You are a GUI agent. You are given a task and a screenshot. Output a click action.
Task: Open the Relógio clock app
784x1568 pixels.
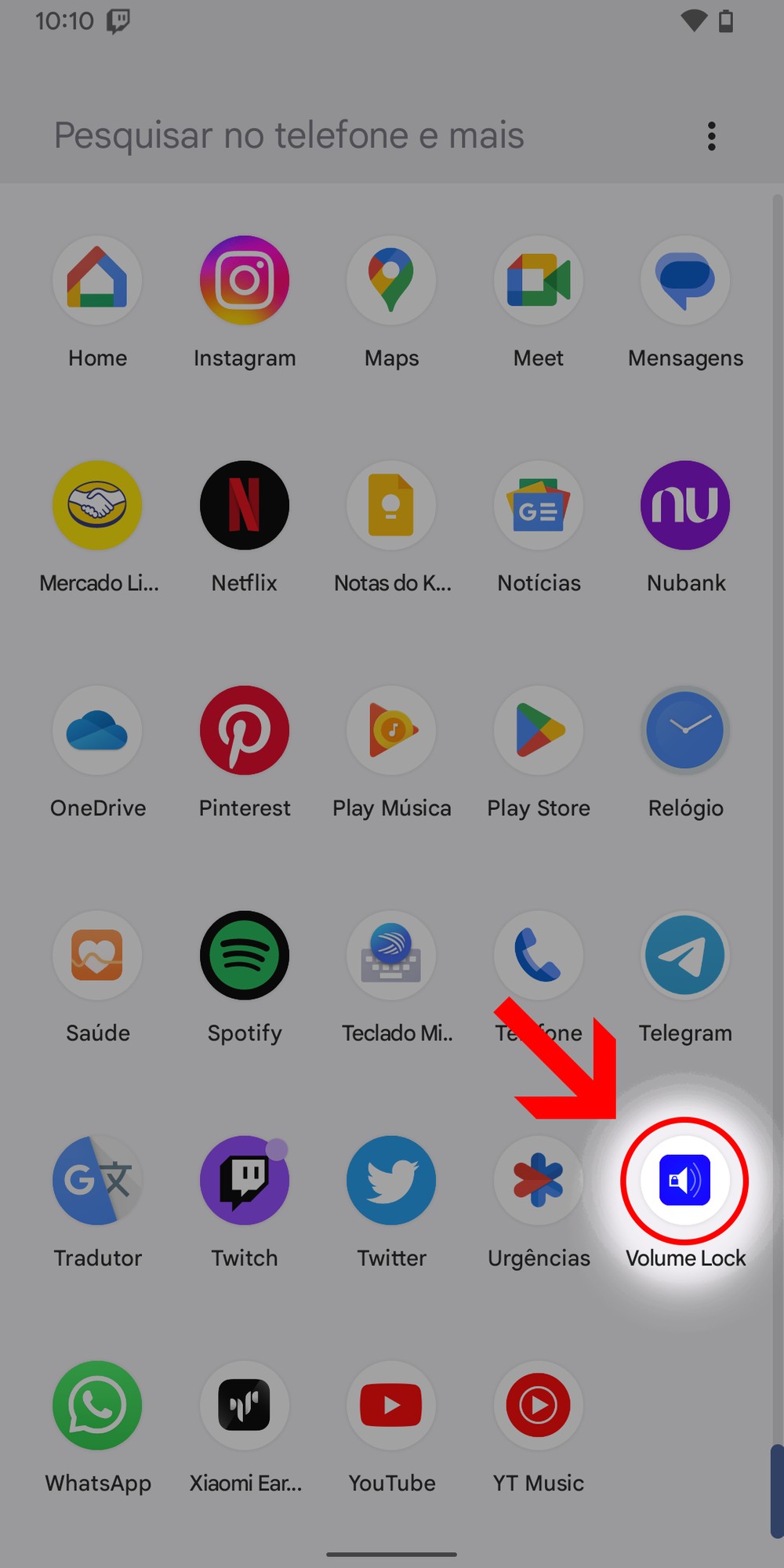click(x=685, y=731)
